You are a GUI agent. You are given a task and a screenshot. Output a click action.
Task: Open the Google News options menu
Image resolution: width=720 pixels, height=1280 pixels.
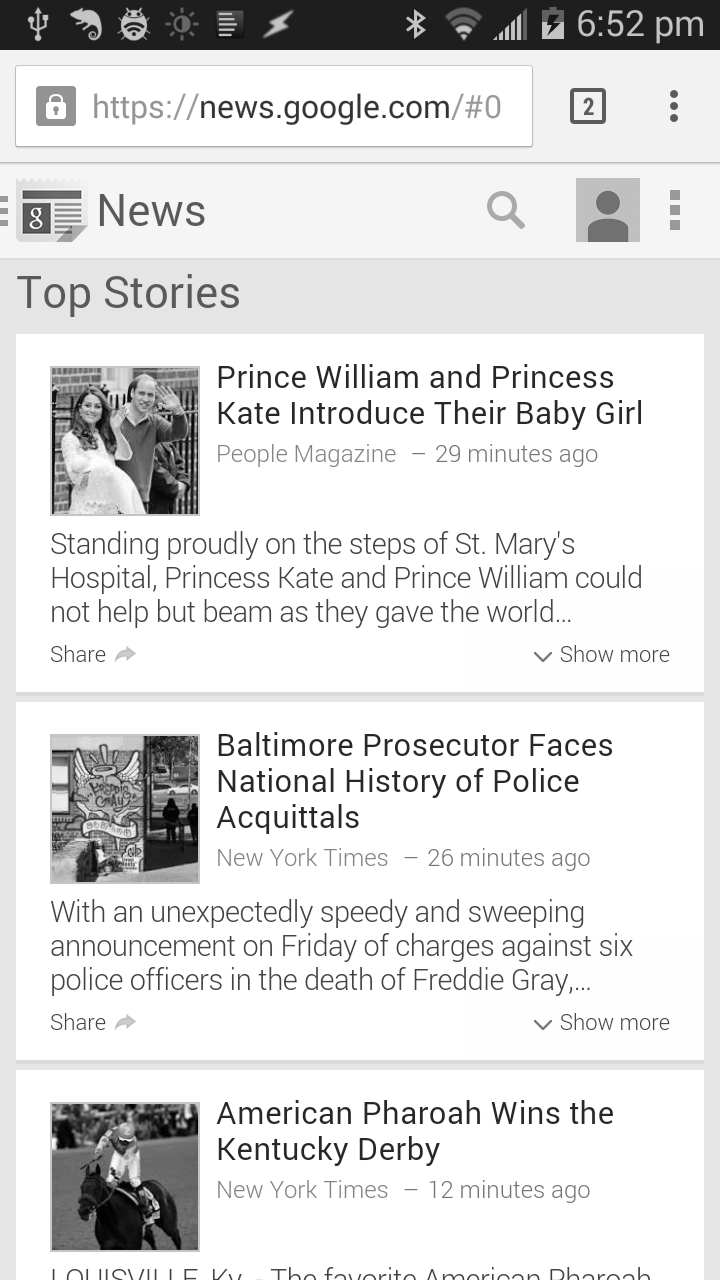tap(675, 210)
